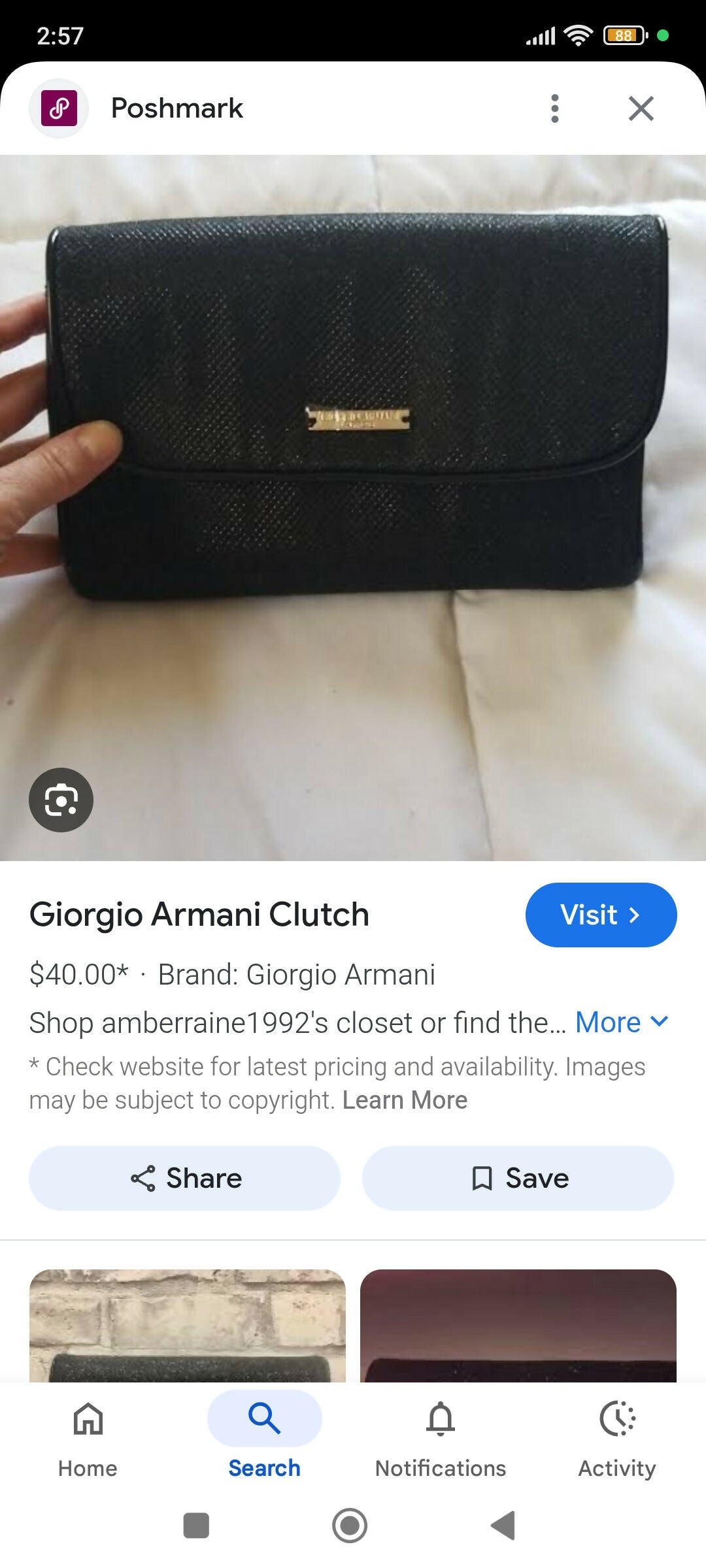
Task: Close the Poshmark image panel
Action: tap(641, 108)
